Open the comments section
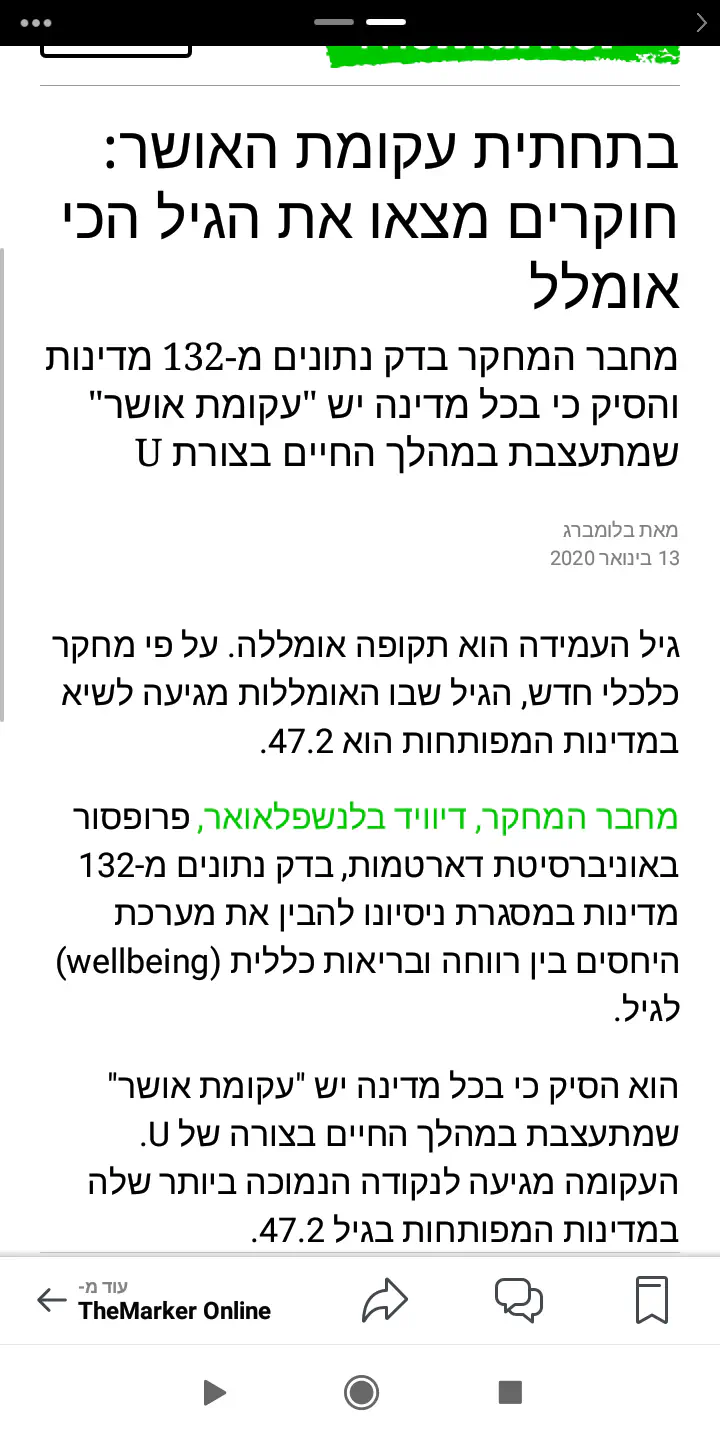Screen dimensions: 720x1440 tap(518, 1300)
